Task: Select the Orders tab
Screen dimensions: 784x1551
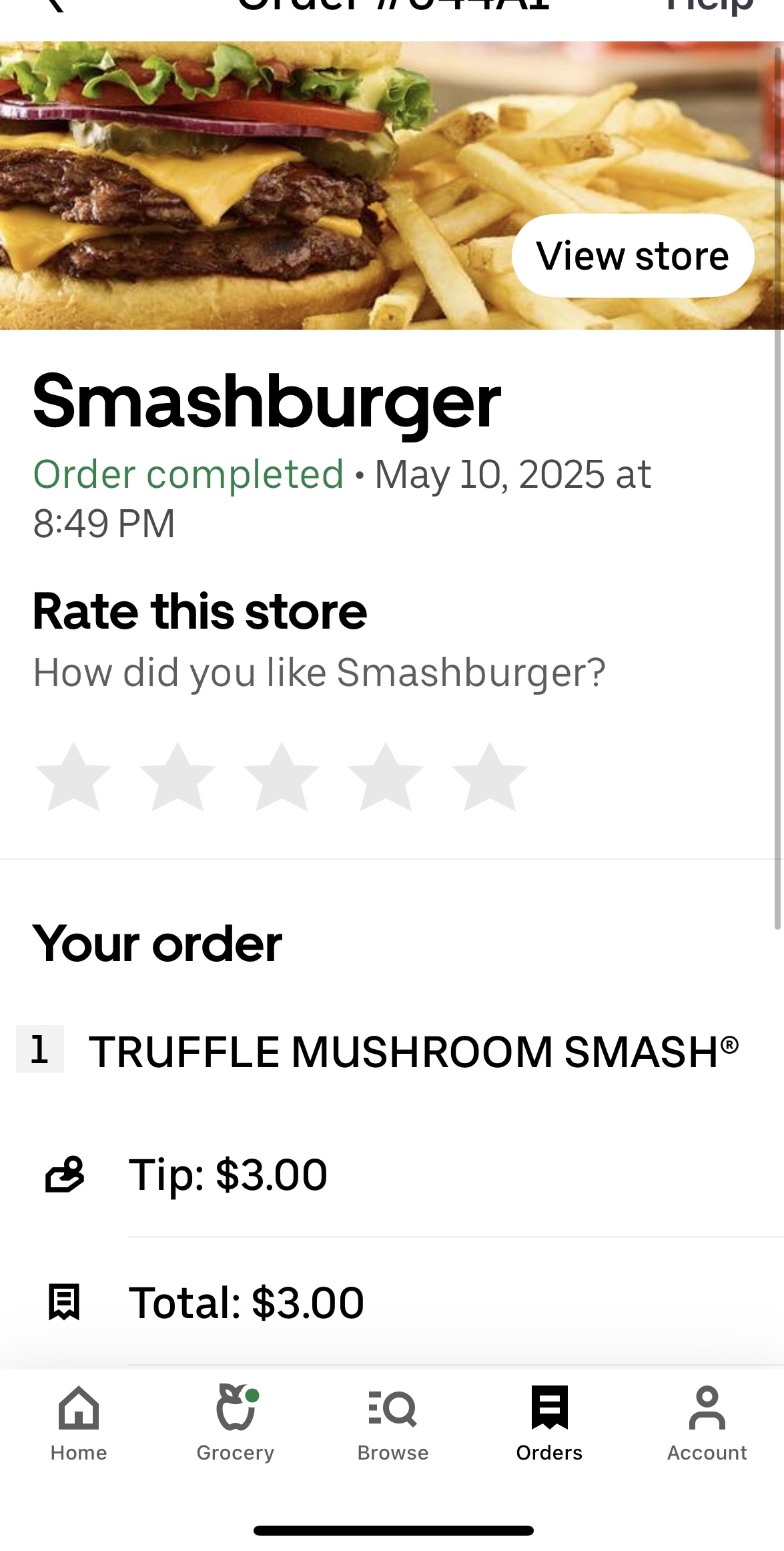Action: click(549, 1423)
